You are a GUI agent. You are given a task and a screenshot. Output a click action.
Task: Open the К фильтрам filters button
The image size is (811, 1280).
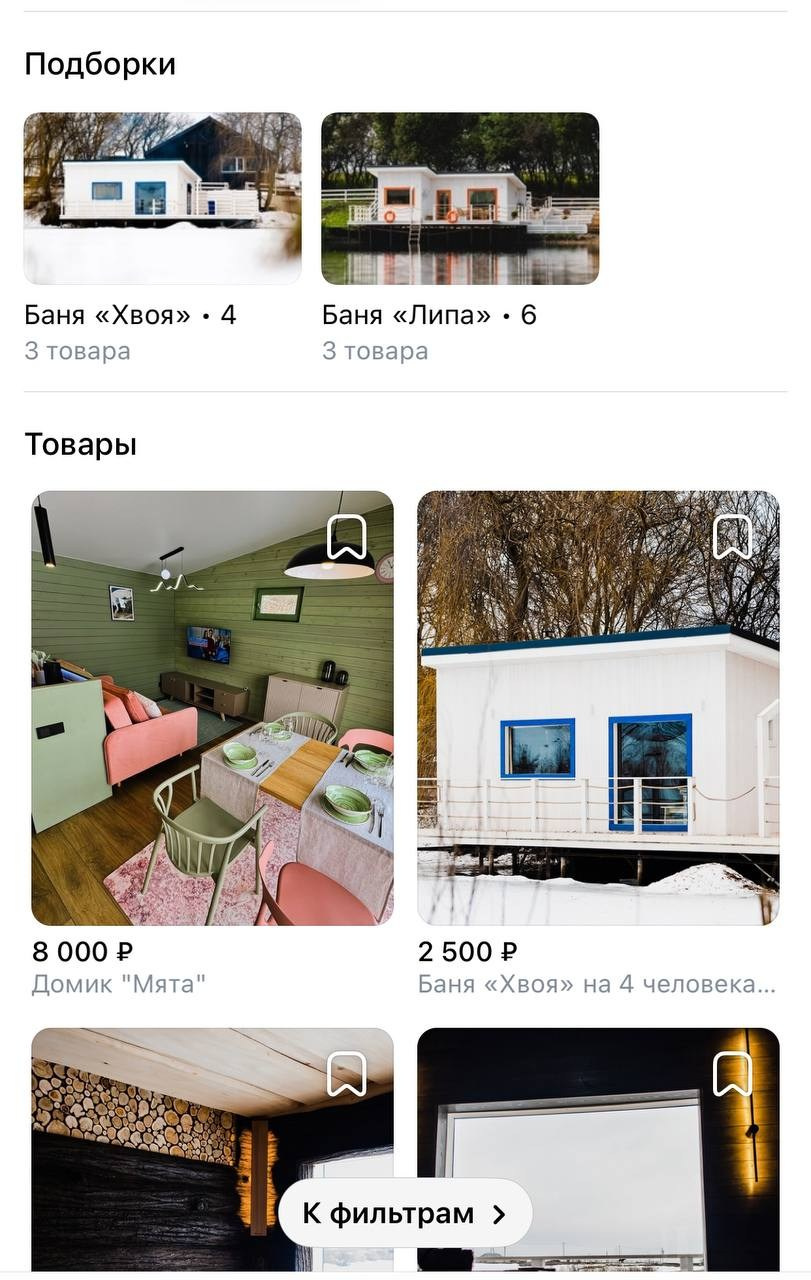(x=405, y=1214)
